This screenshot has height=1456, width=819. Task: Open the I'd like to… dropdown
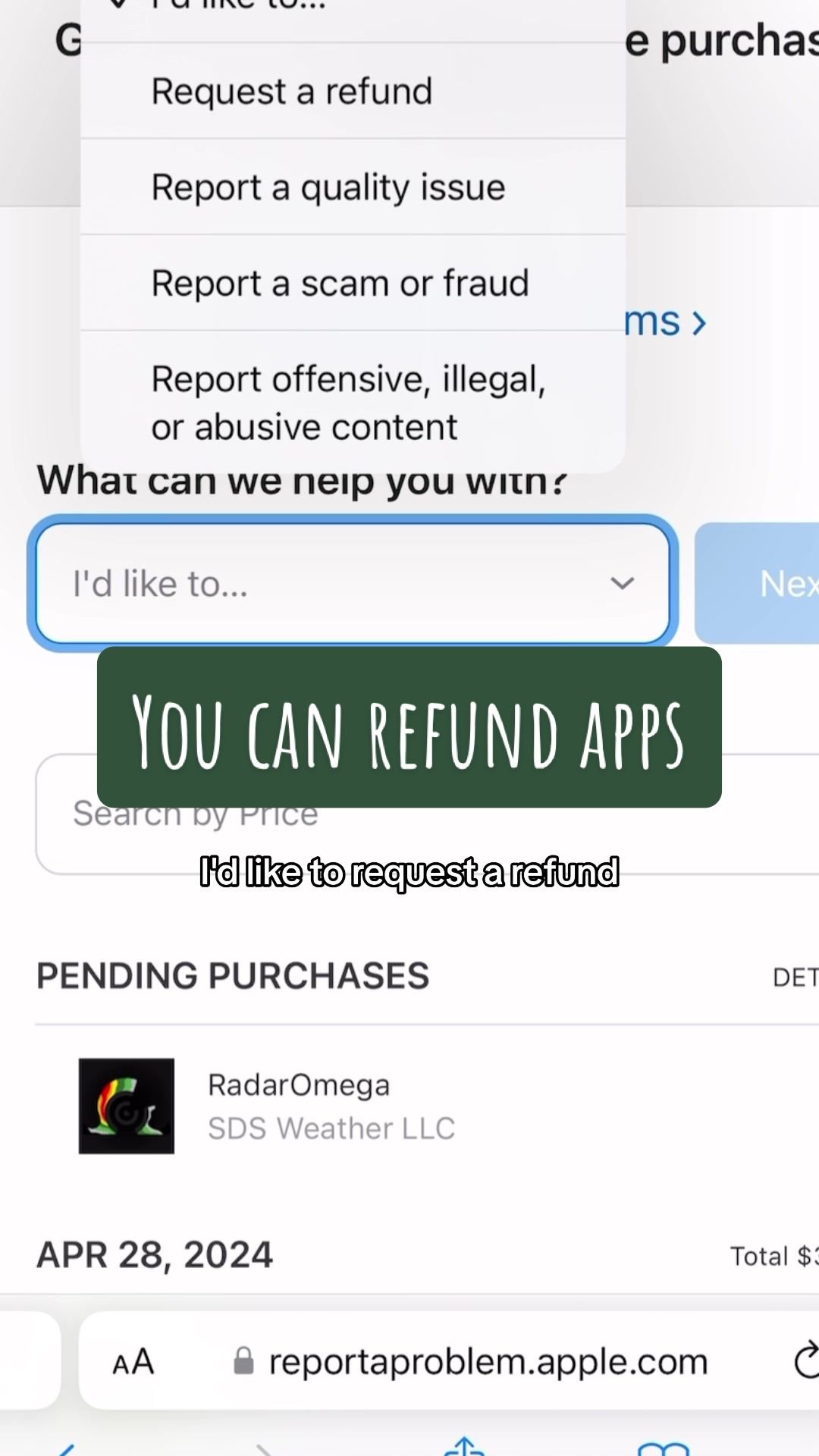[353, 583]
